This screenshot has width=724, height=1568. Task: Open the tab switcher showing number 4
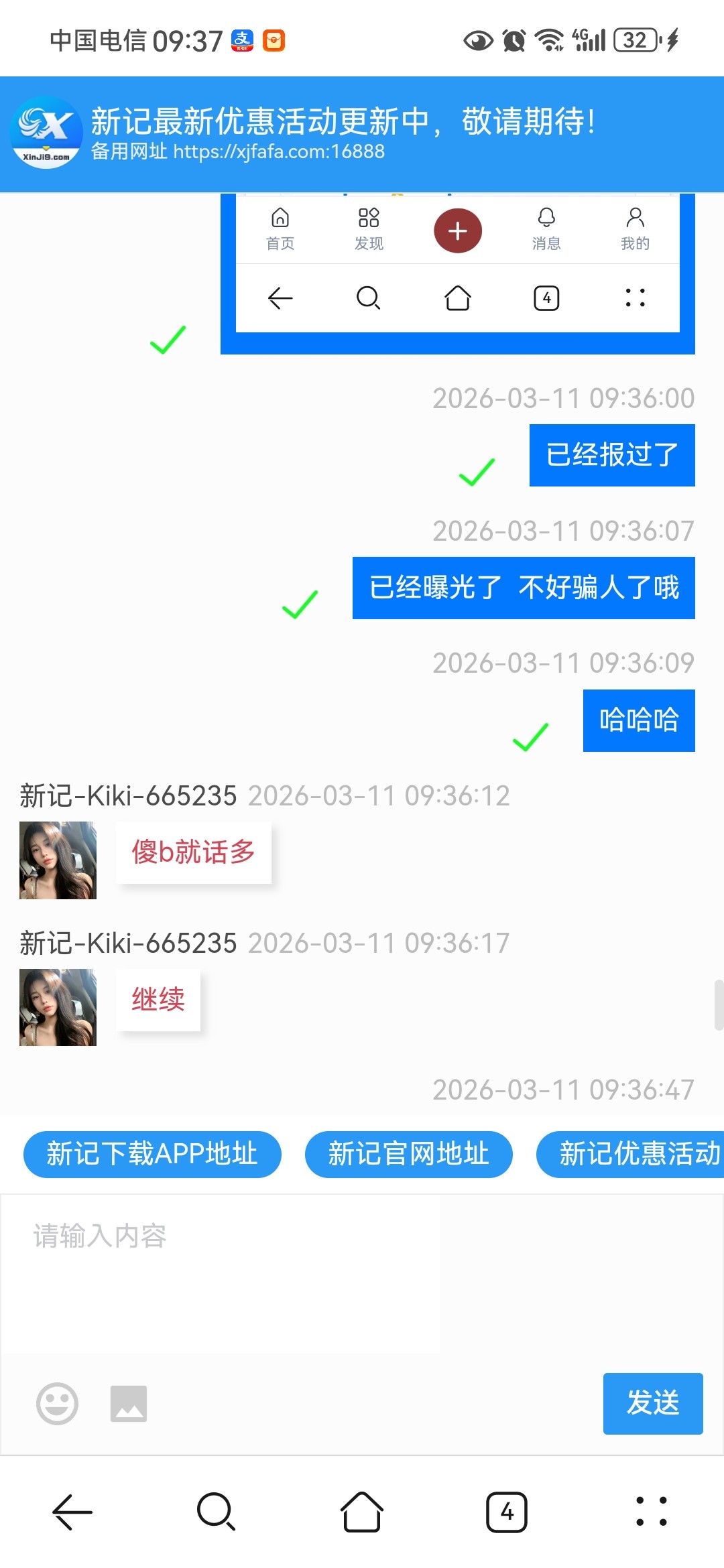click(x=507, y=1512)
